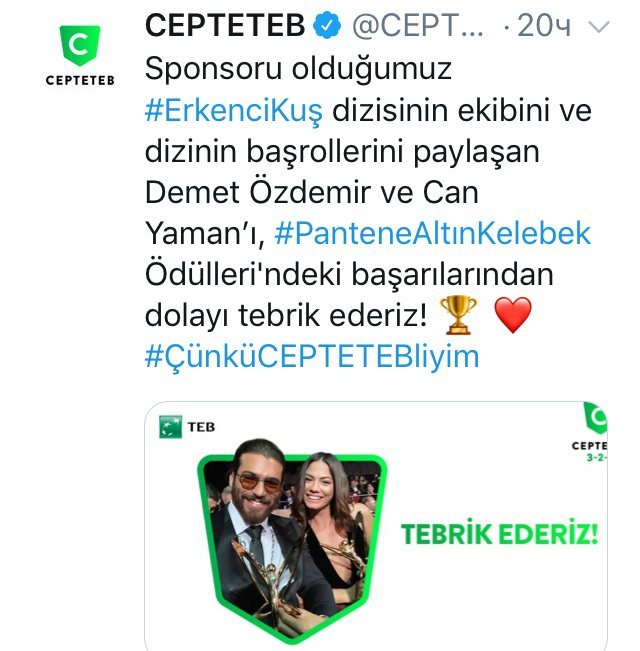The width and height of the screenshot is (640, 651).
Task: Tap the CEPTETEB account name
Action: pos(225,26)
